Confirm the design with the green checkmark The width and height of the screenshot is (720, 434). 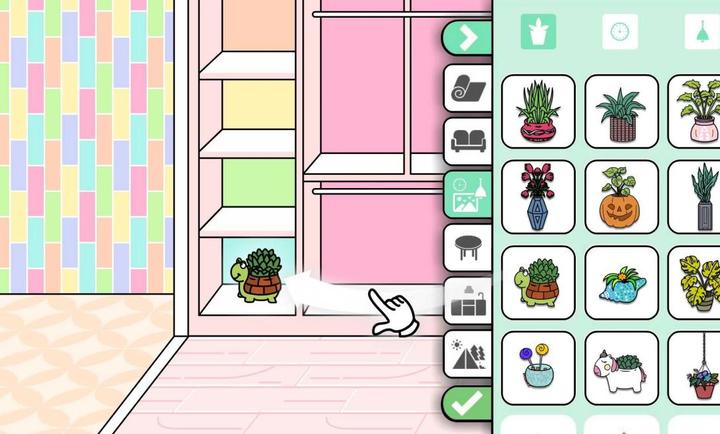(467, 405)
